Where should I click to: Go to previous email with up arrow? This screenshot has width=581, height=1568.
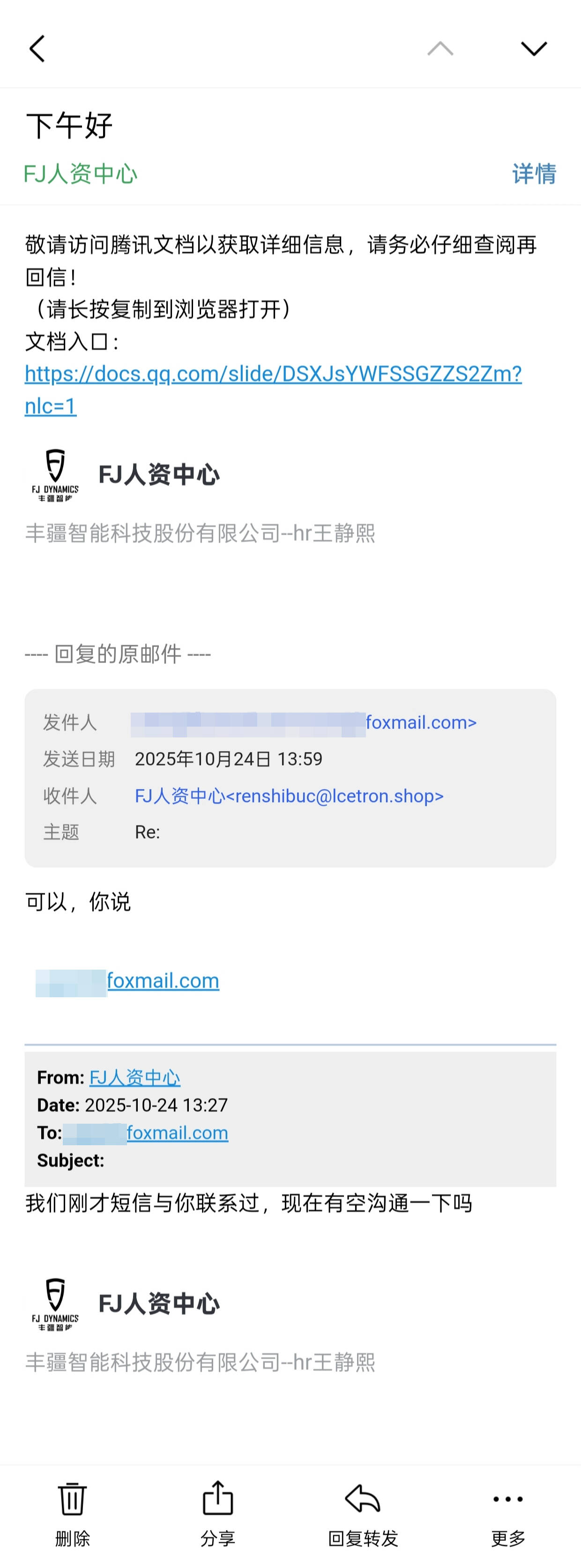point(439,49)
